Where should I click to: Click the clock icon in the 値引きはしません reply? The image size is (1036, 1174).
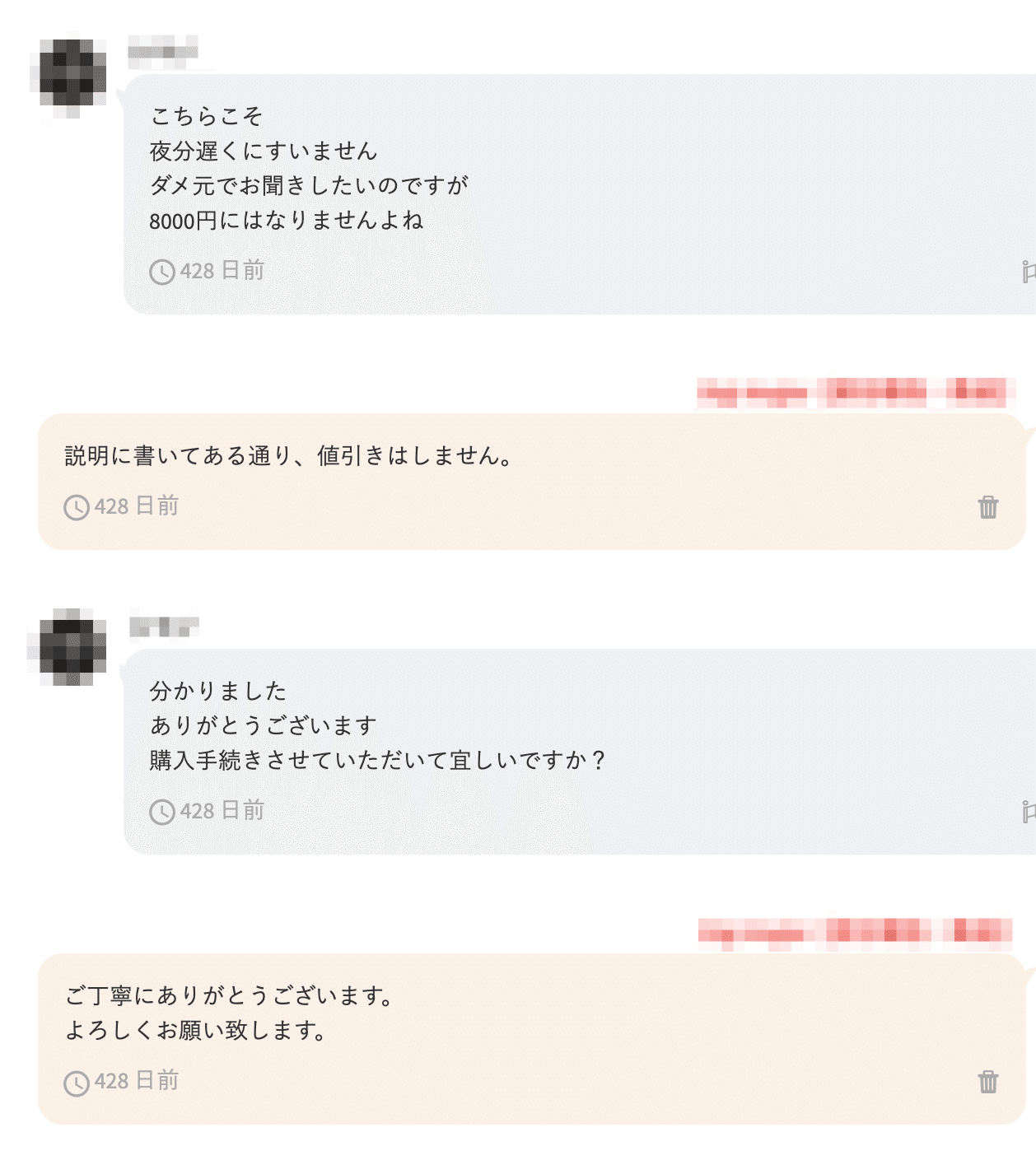76,507
